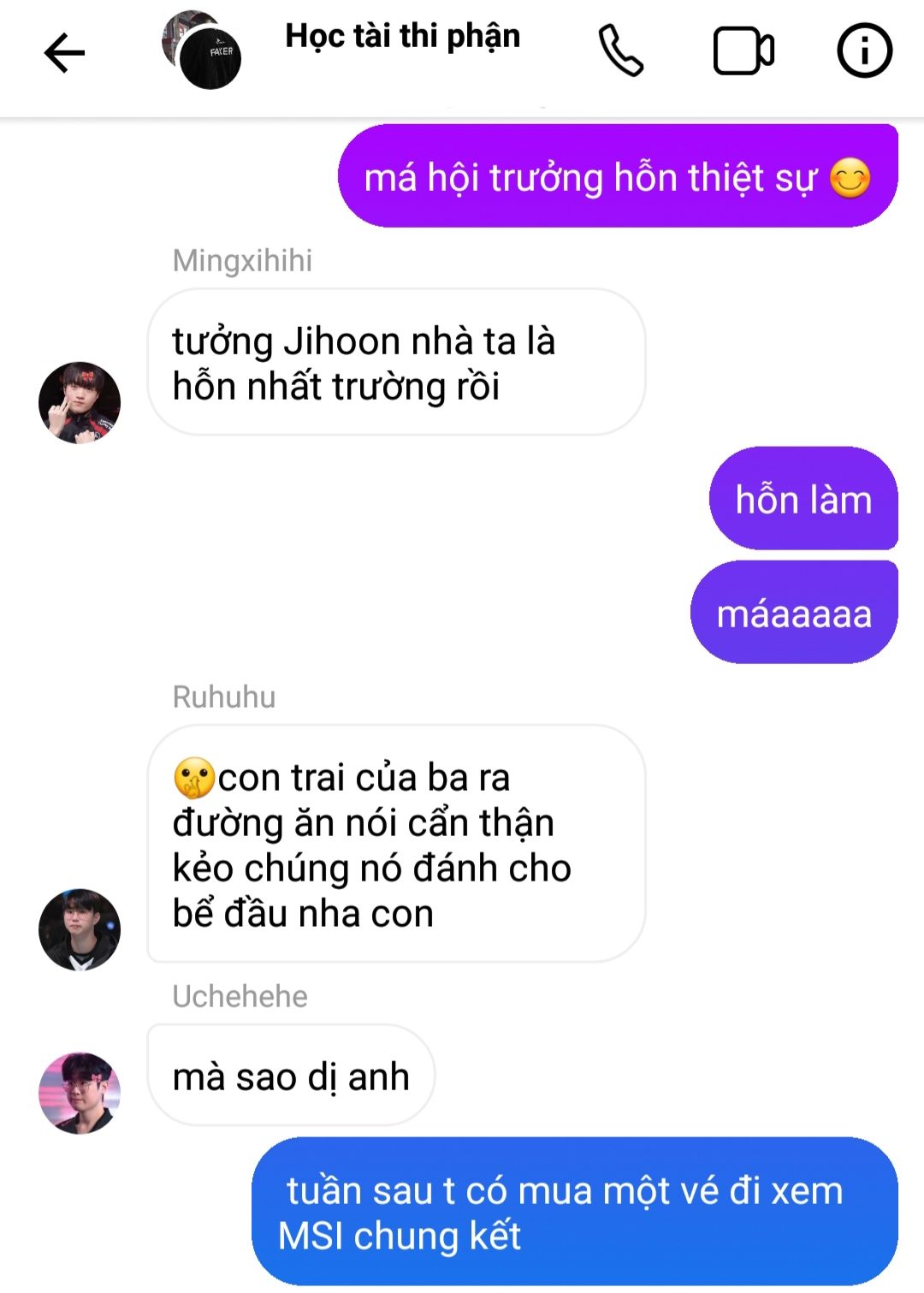Open Ruhuhu's profile picture
This screenshot has width=924, height=1293.
(x=80, y=929)
